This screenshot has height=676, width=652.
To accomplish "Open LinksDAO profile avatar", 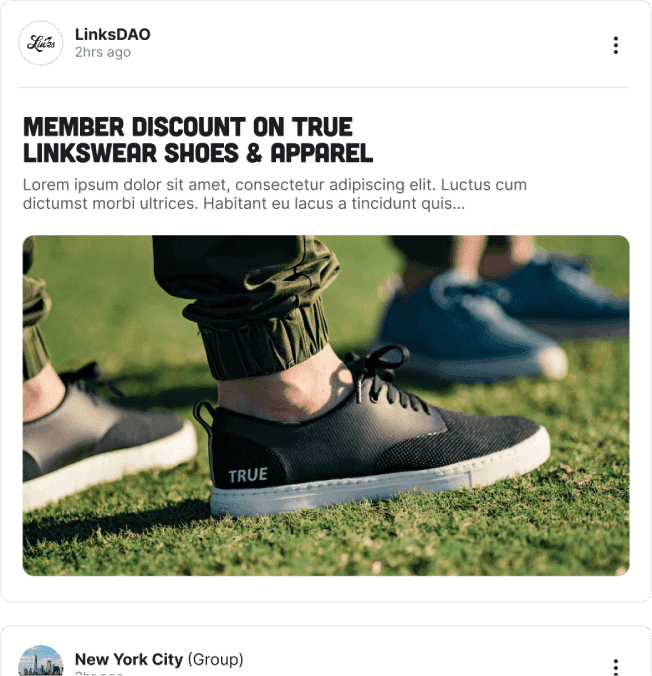I will 41,43.
